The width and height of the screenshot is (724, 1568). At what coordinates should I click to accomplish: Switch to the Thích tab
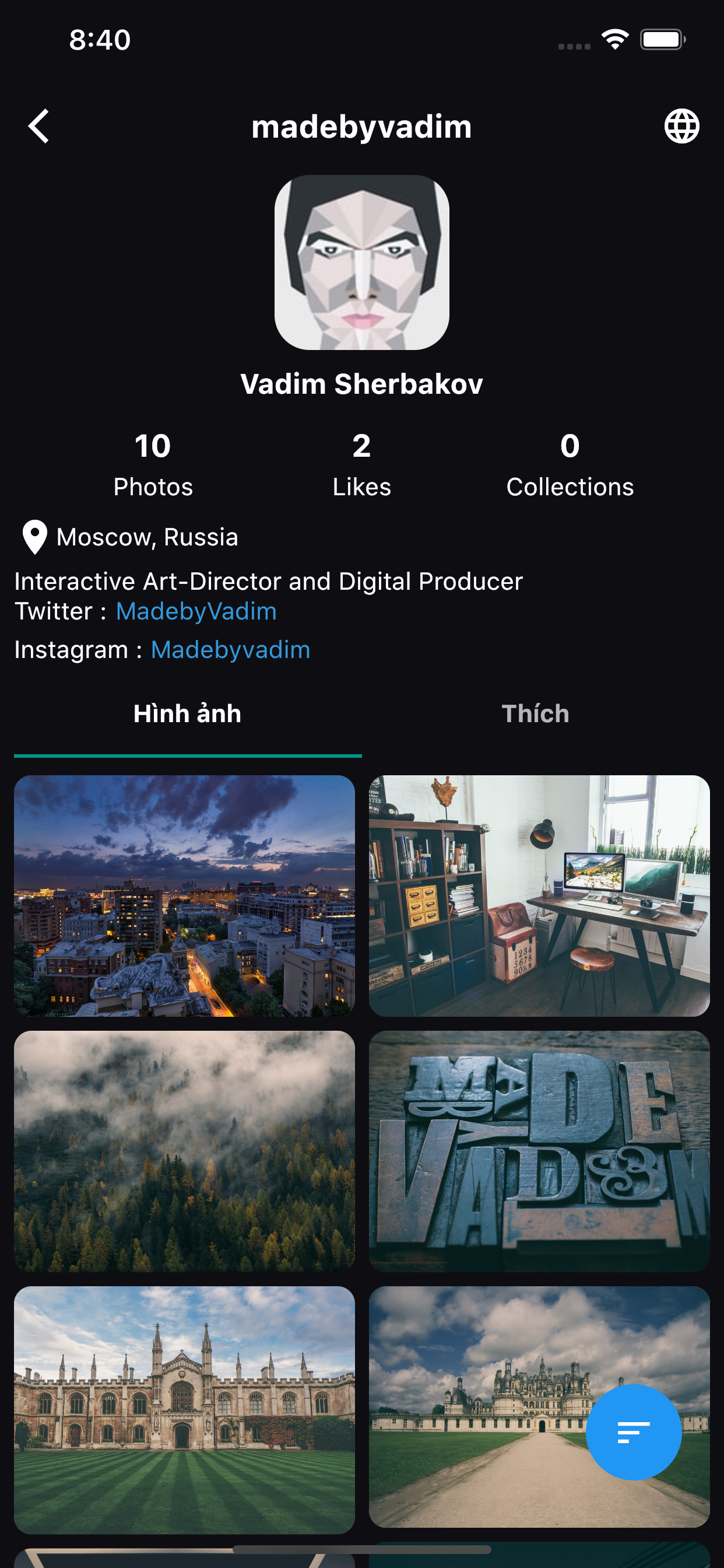(535, 713)
